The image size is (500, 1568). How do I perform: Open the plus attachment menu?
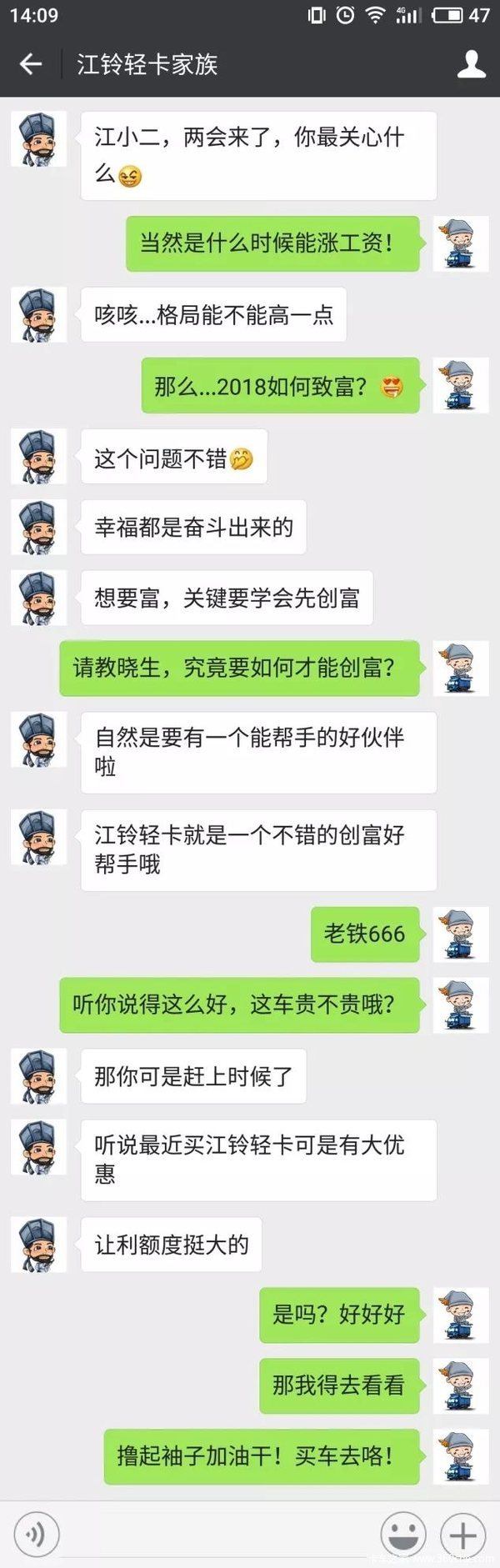462,1535
